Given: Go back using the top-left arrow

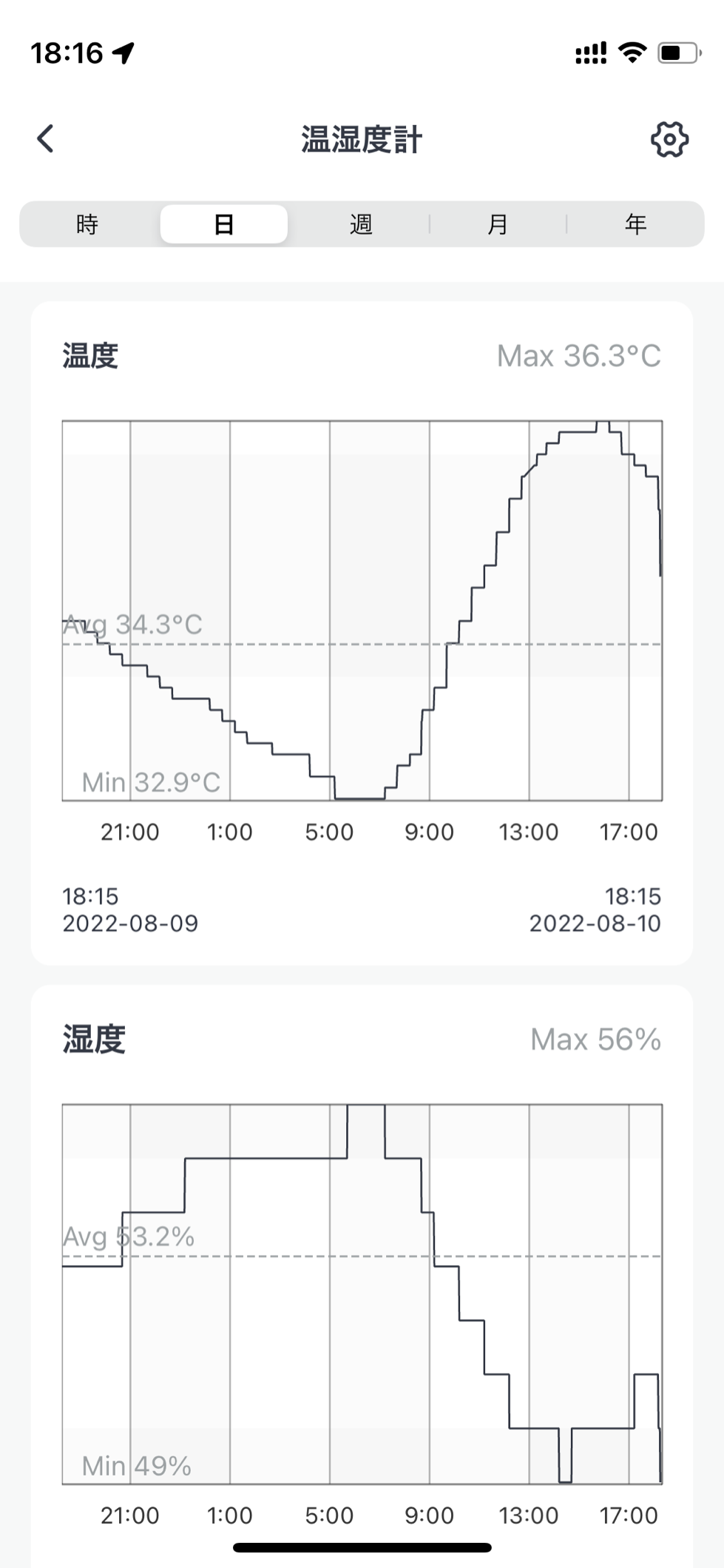Looking at the screenshot, I should tap(46, 138).
